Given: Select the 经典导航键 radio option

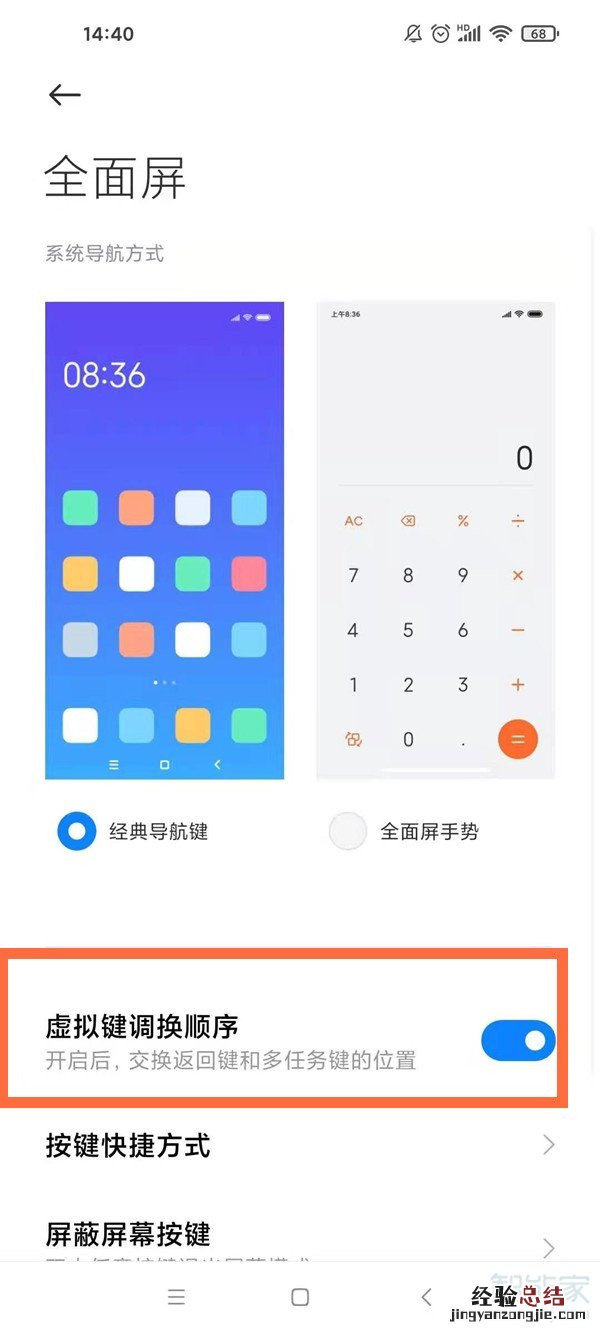Looking at the screenshot, I should [77, 832].
